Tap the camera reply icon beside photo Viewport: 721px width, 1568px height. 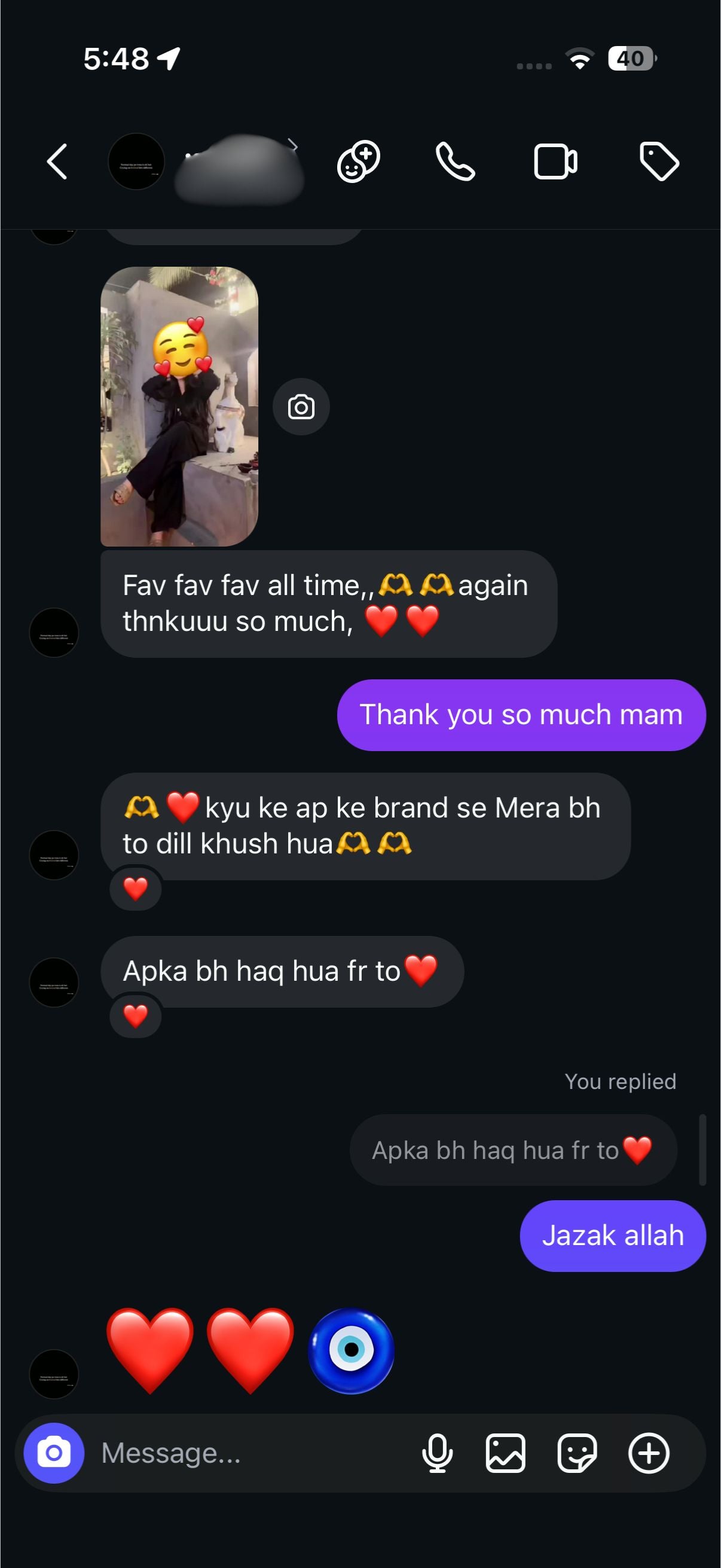click(x=301, y=407)
